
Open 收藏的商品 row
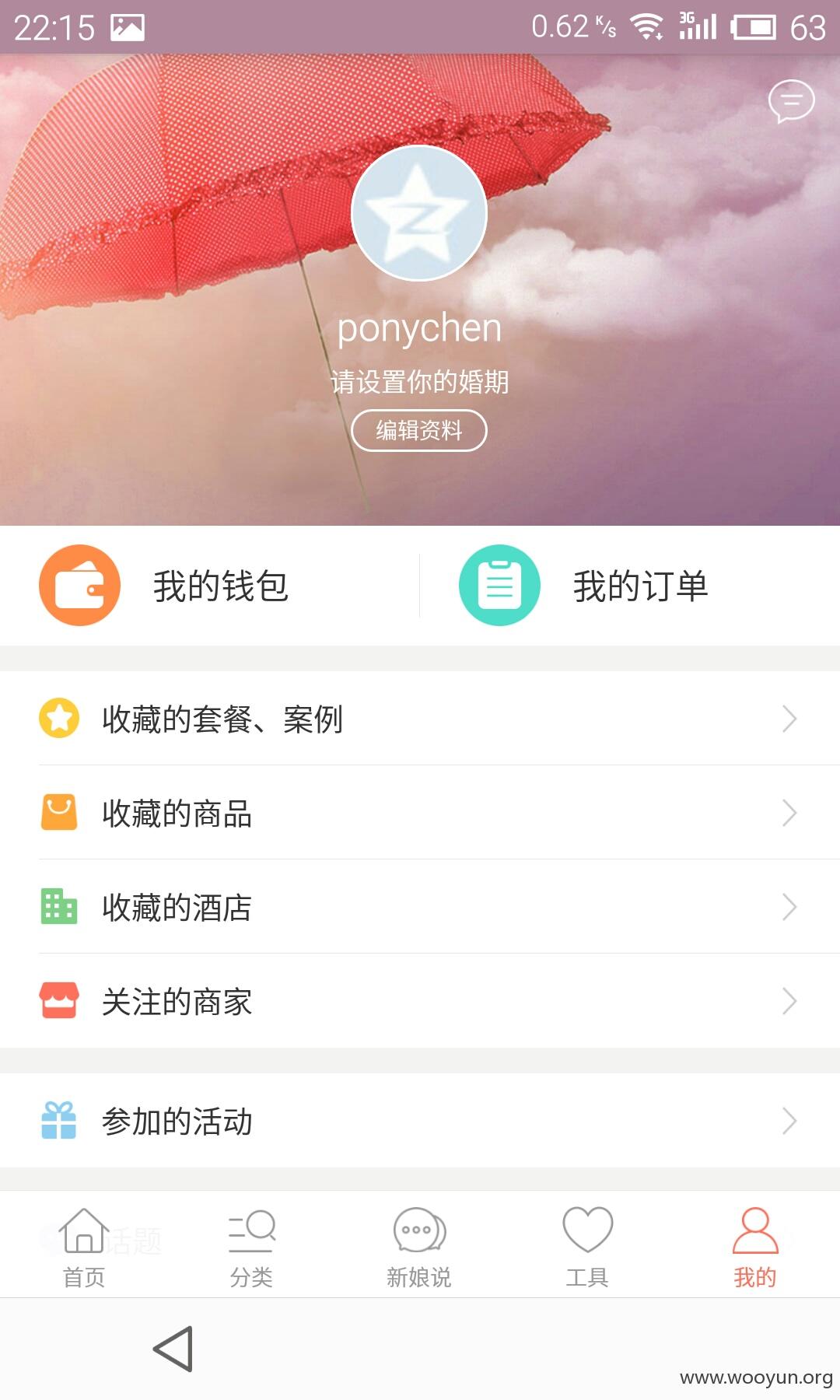point(420,813)
